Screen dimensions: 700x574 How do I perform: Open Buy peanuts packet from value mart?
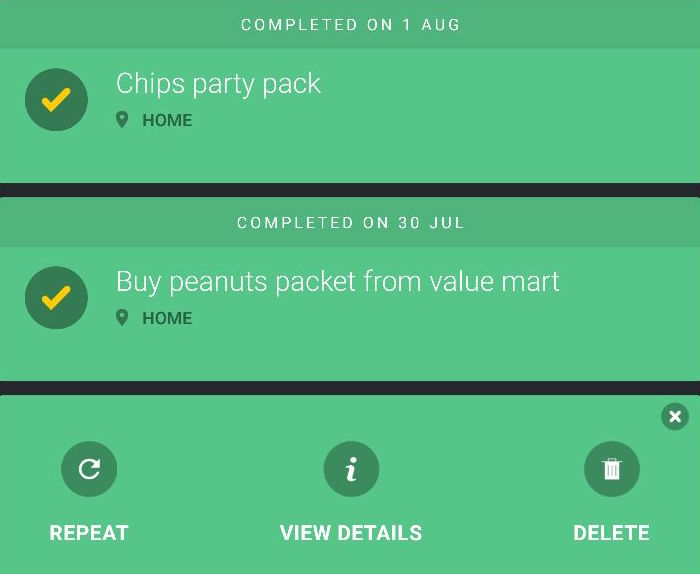point(337,282)
